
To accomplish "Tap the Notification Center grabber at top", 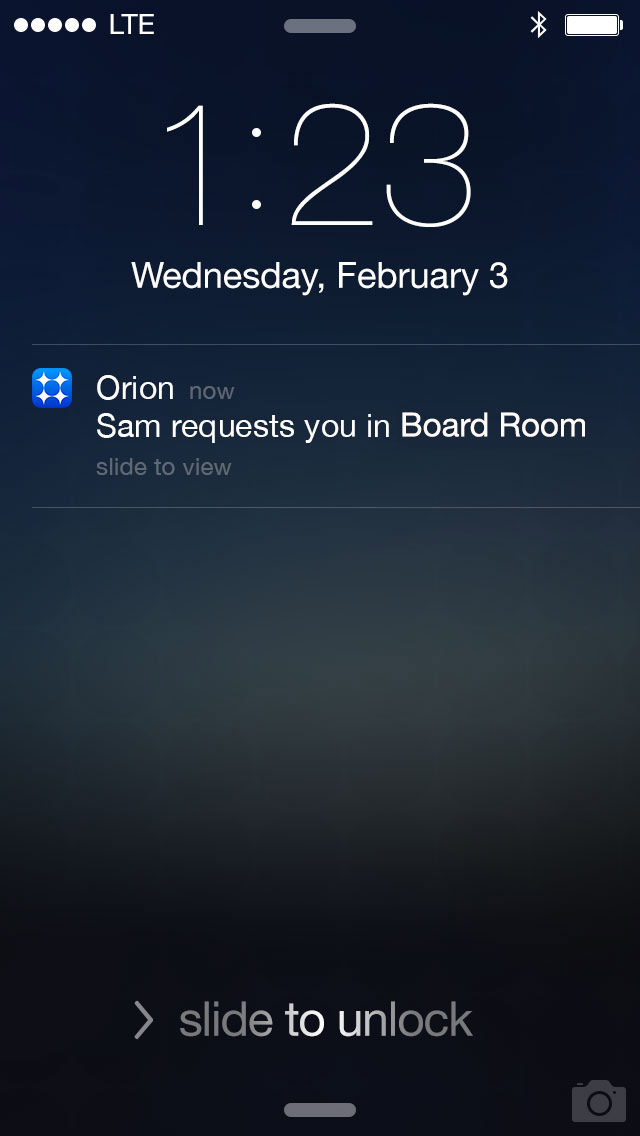I will coord(320,26).
